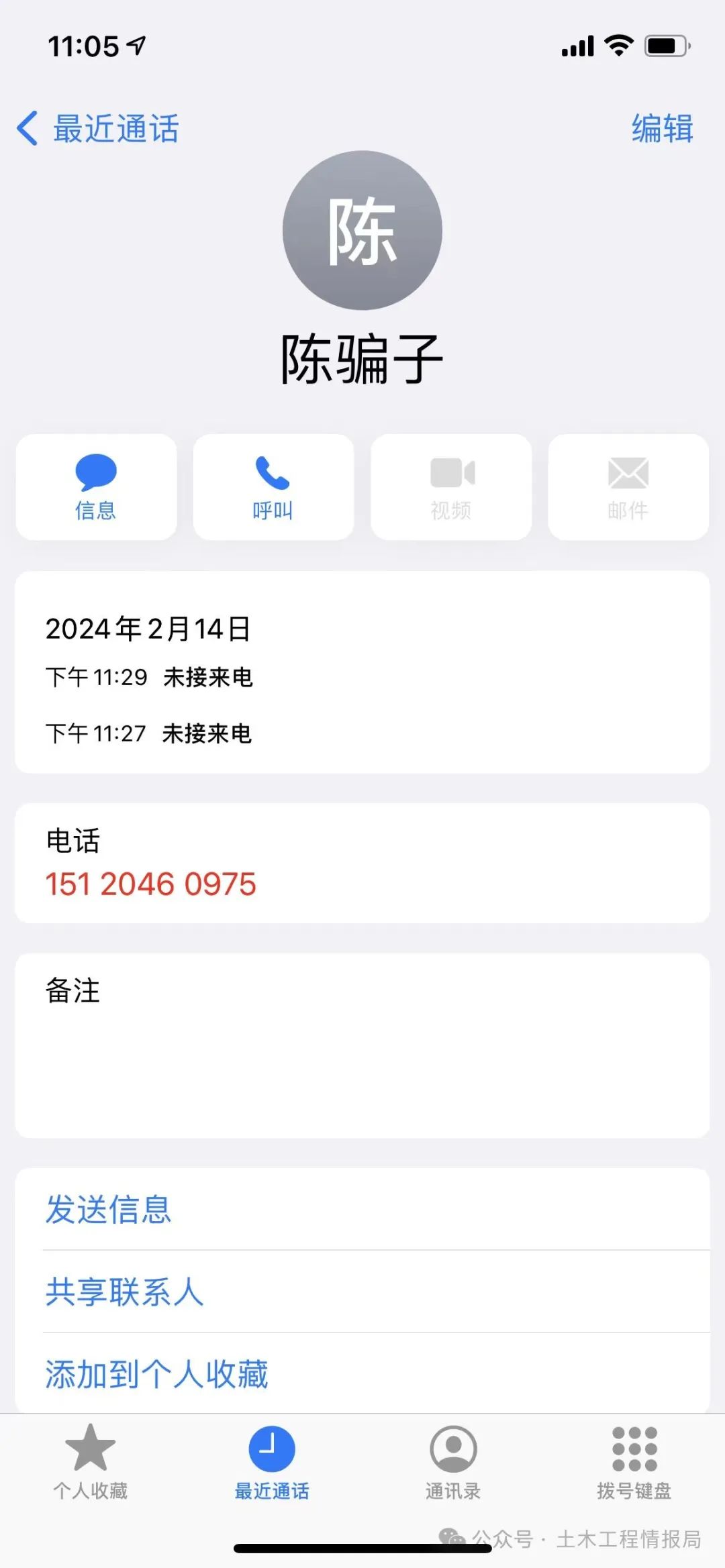Dial phone number 151 2046 0975
This screenshot has width=725, height=1568.
coord(151,884)
